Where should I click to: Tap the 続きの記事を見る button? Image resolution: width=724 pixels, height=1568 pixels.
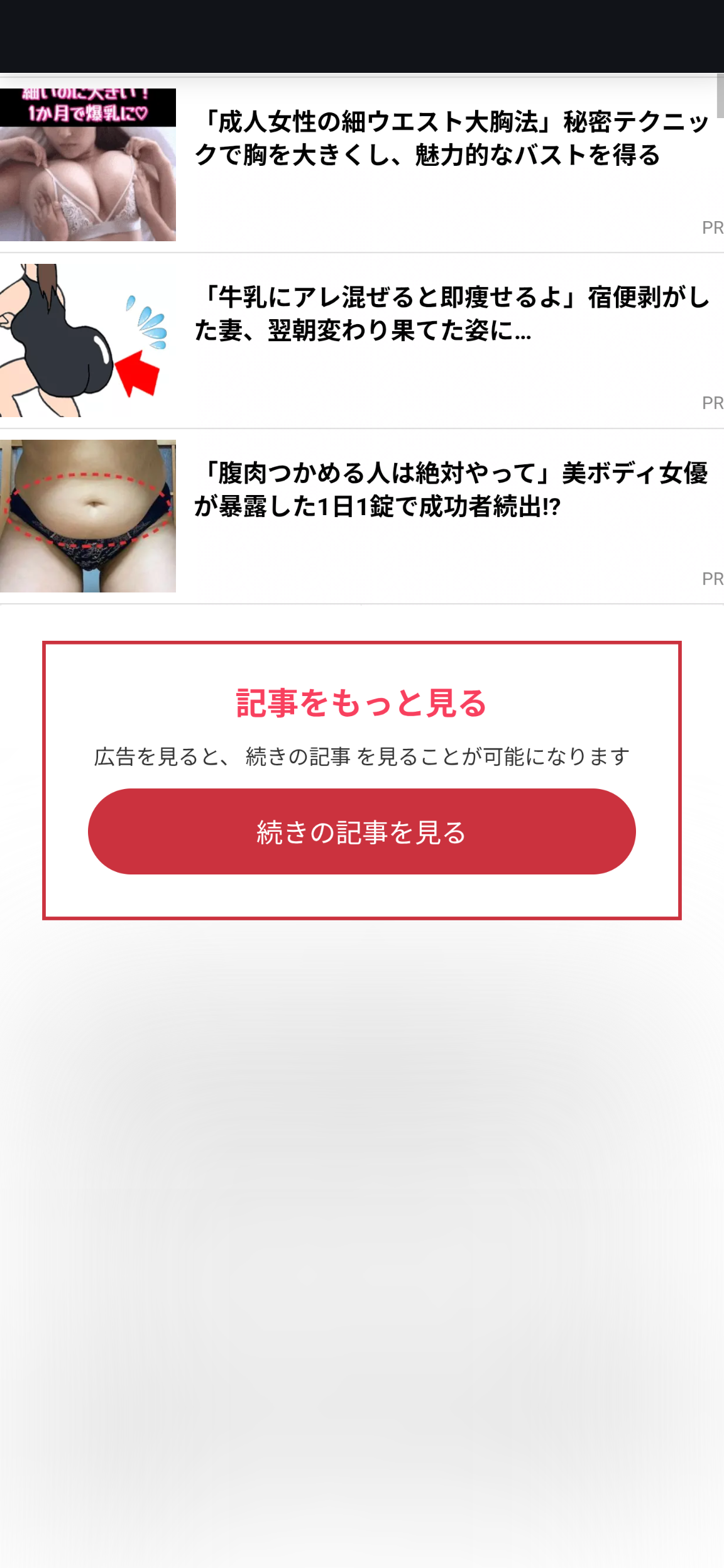tap(361, 832)
